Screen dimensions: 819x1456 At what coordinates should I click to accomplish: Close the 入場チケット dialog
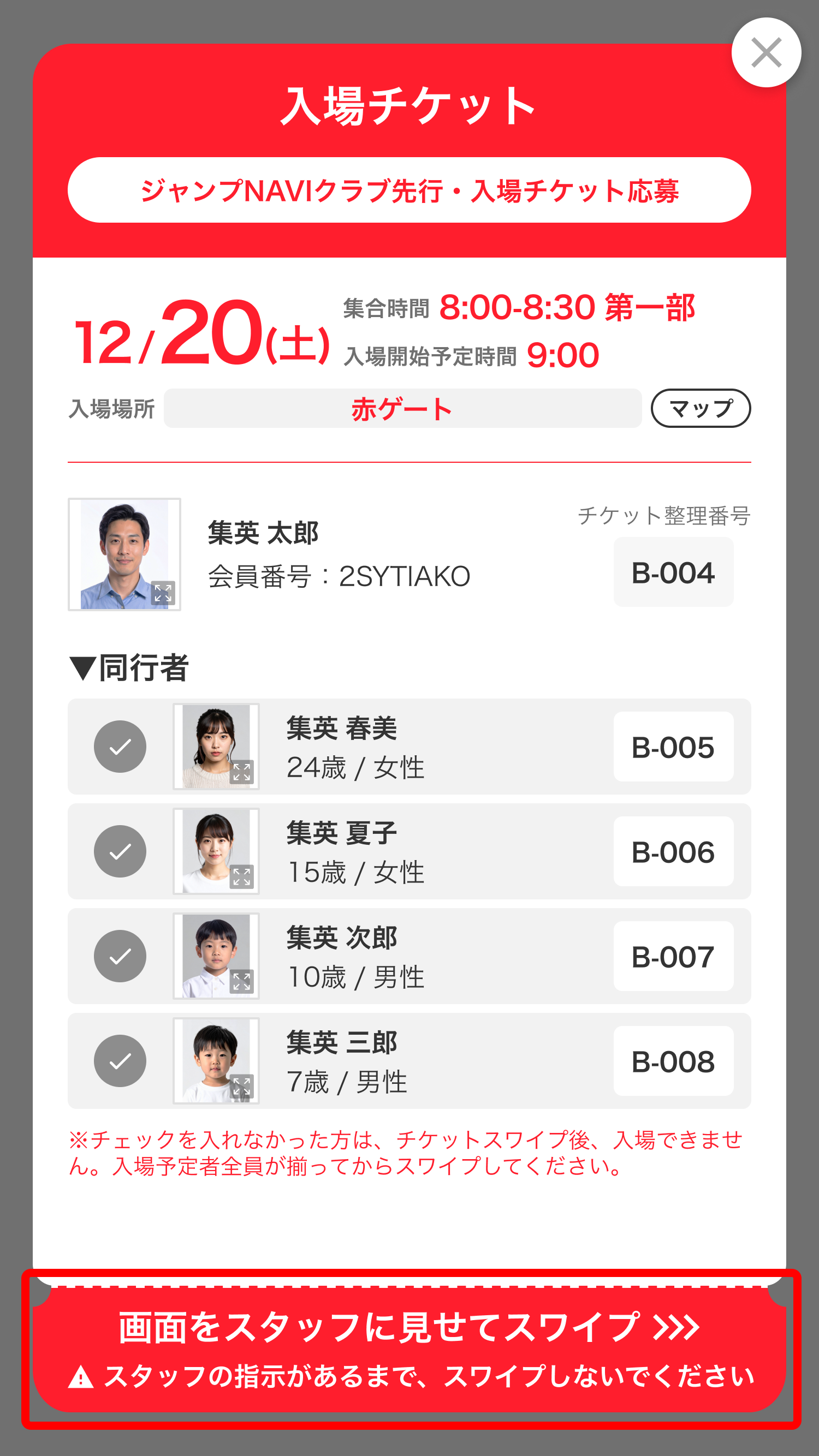766,52
